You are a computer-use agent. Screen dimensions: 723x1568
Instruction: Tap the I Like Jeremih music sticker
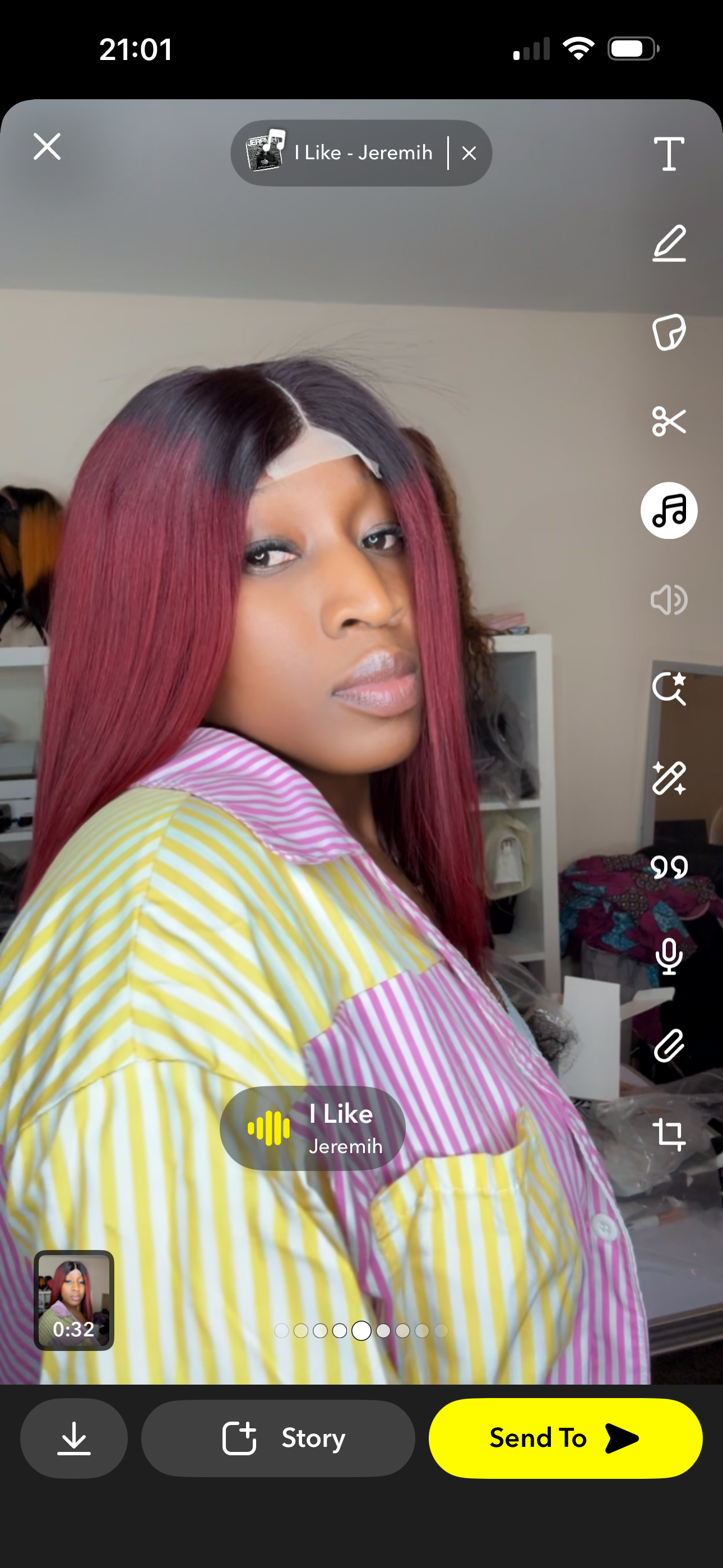313,1128
